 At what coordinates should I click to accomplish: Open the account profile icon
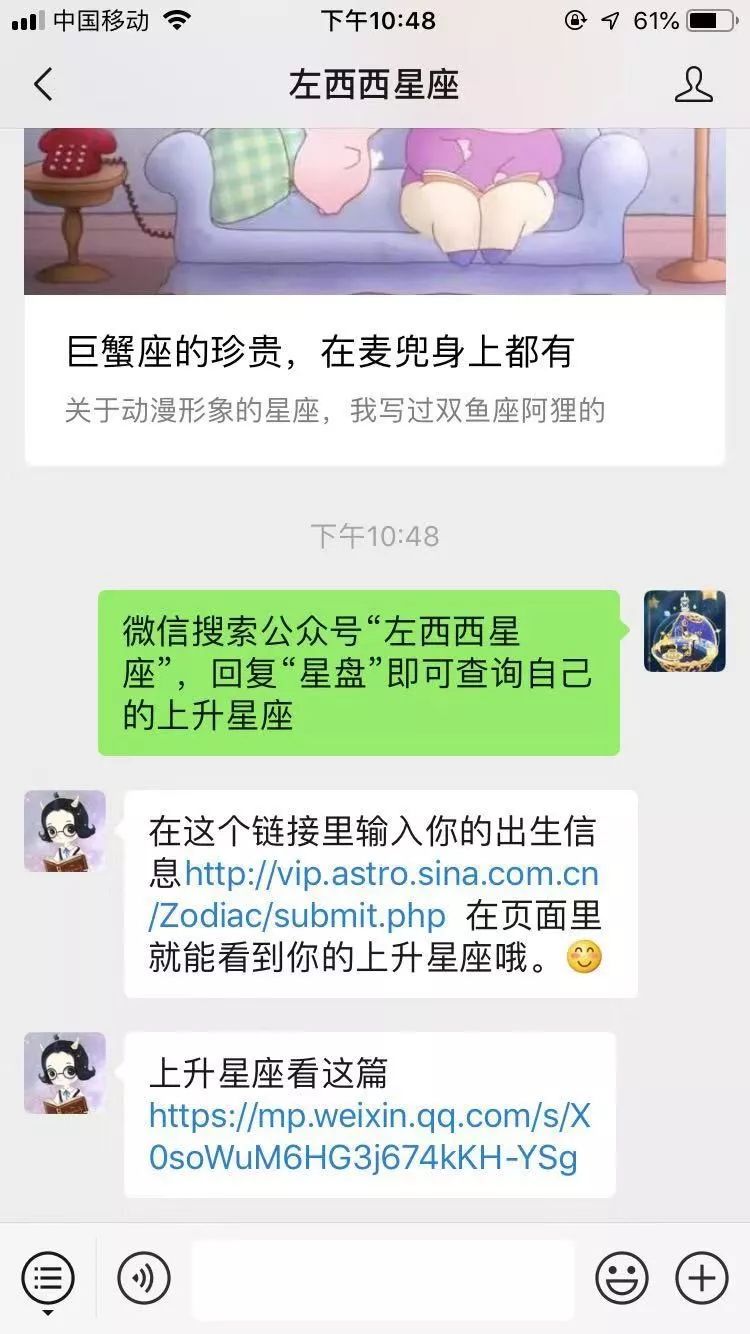click(x=693, y=85)
